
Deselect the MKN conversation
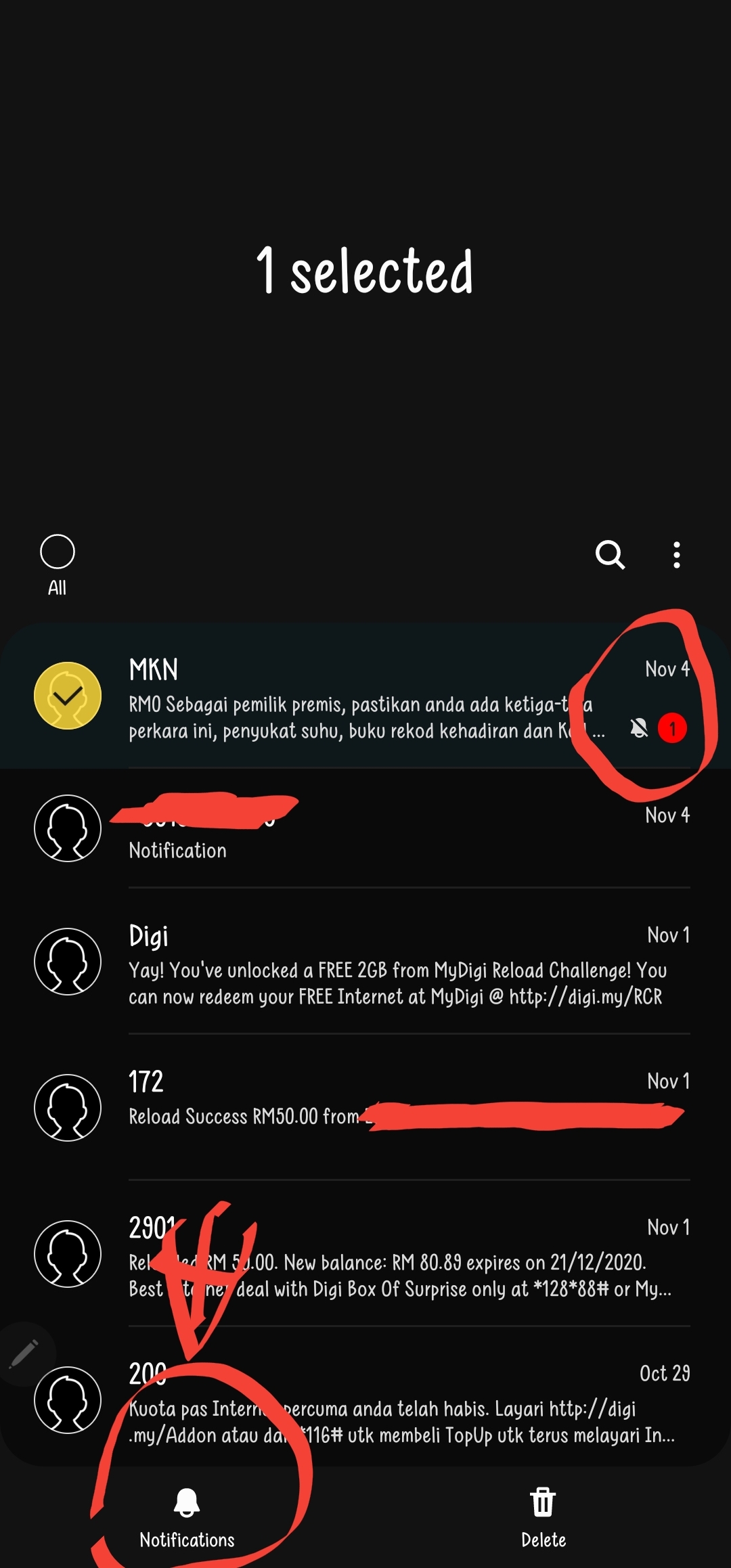coord(365,696)
